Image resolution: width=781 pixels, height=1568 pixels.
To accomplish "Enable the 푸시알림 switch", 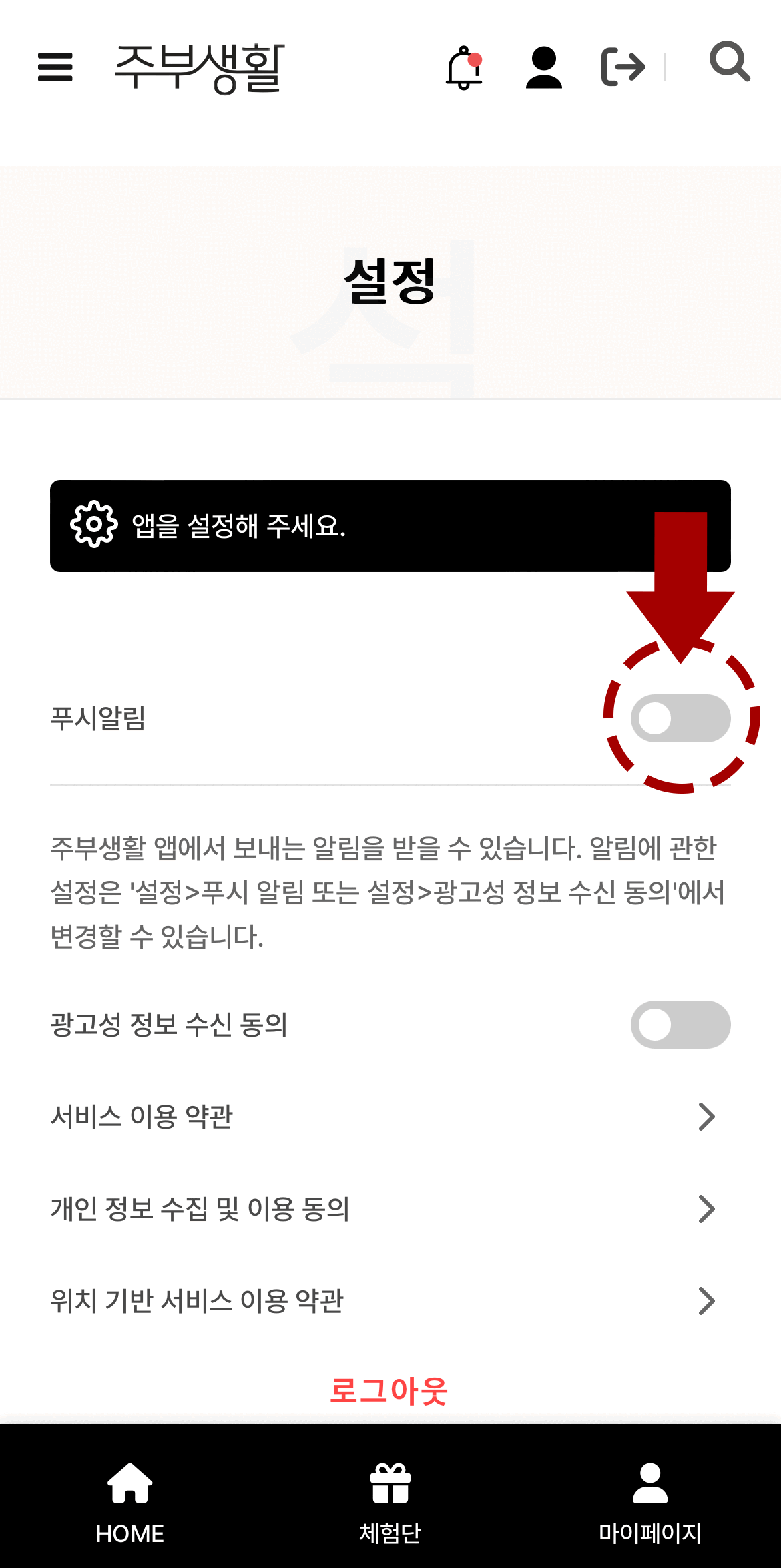I will click(680, 718).
